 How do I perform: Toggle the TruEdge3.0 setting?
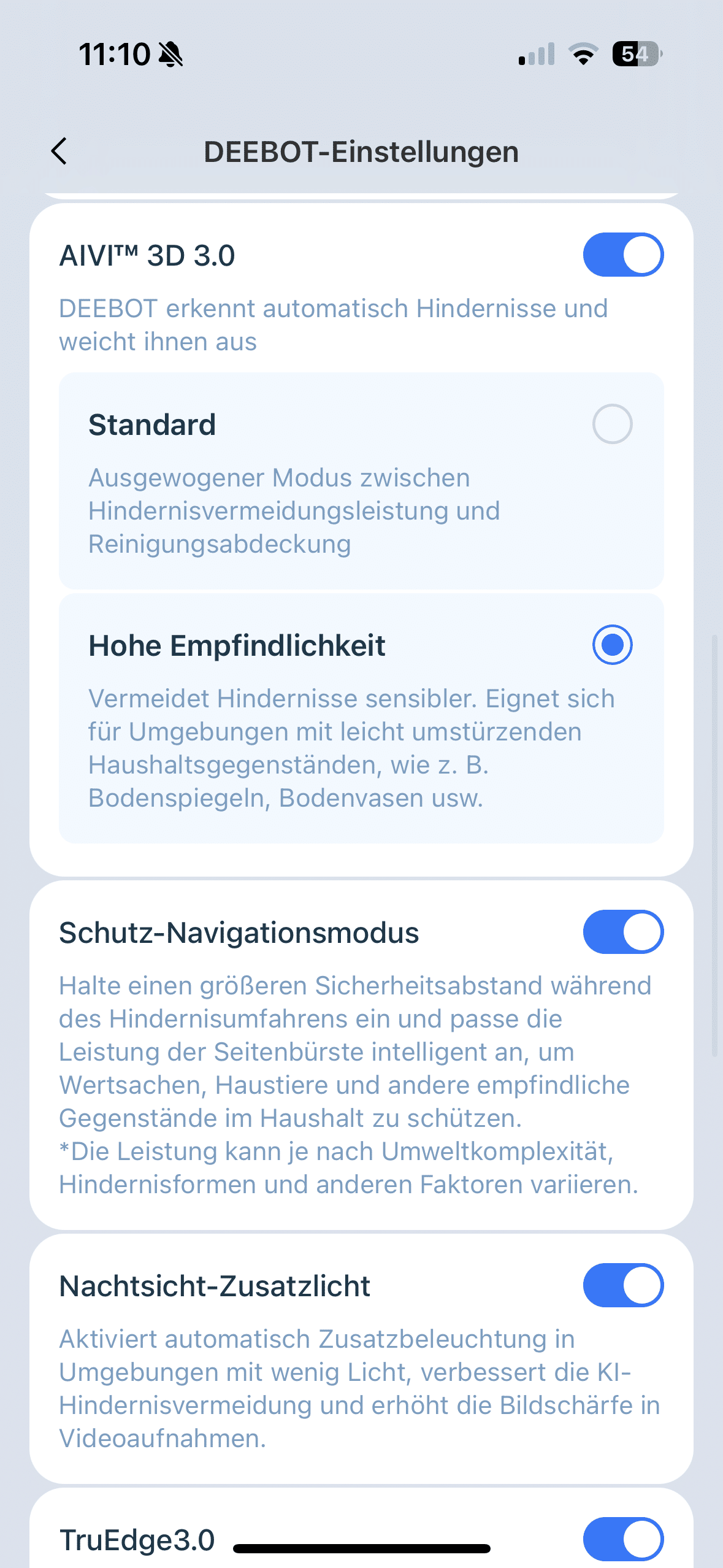click(622, 1539)
